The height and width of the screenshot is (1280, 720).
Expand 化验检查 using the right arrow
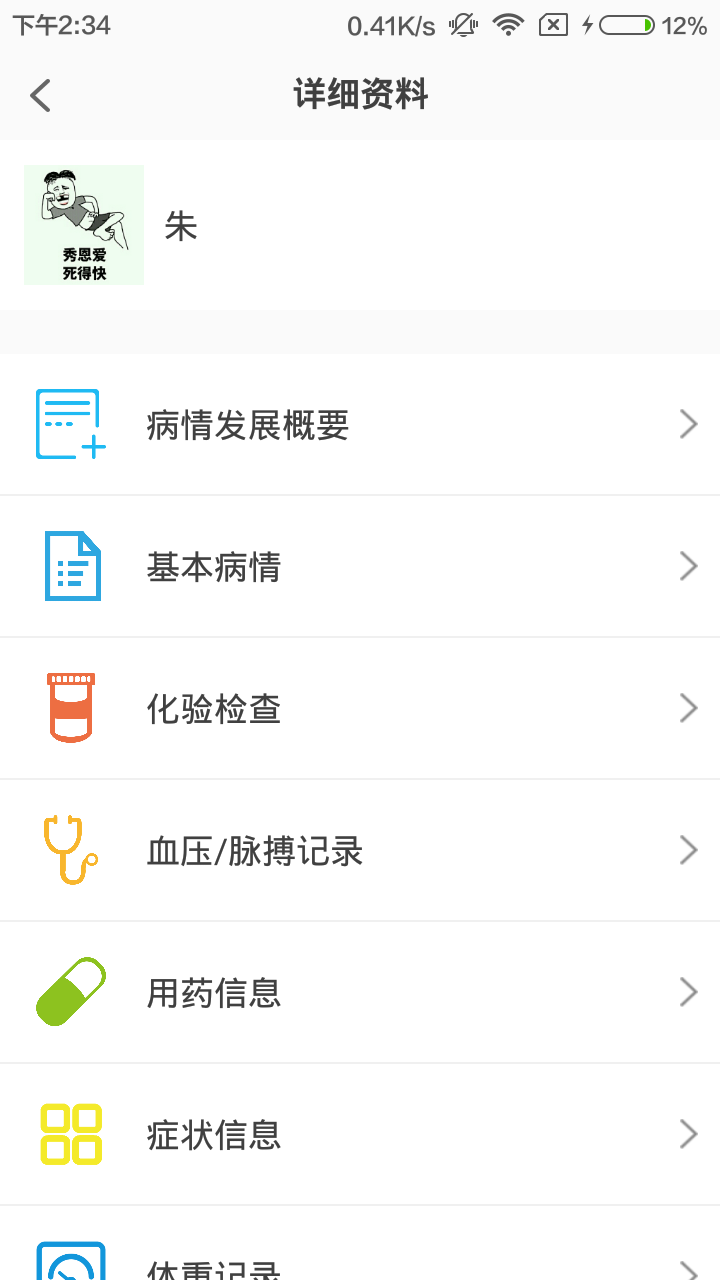click(x=689, y=708)
